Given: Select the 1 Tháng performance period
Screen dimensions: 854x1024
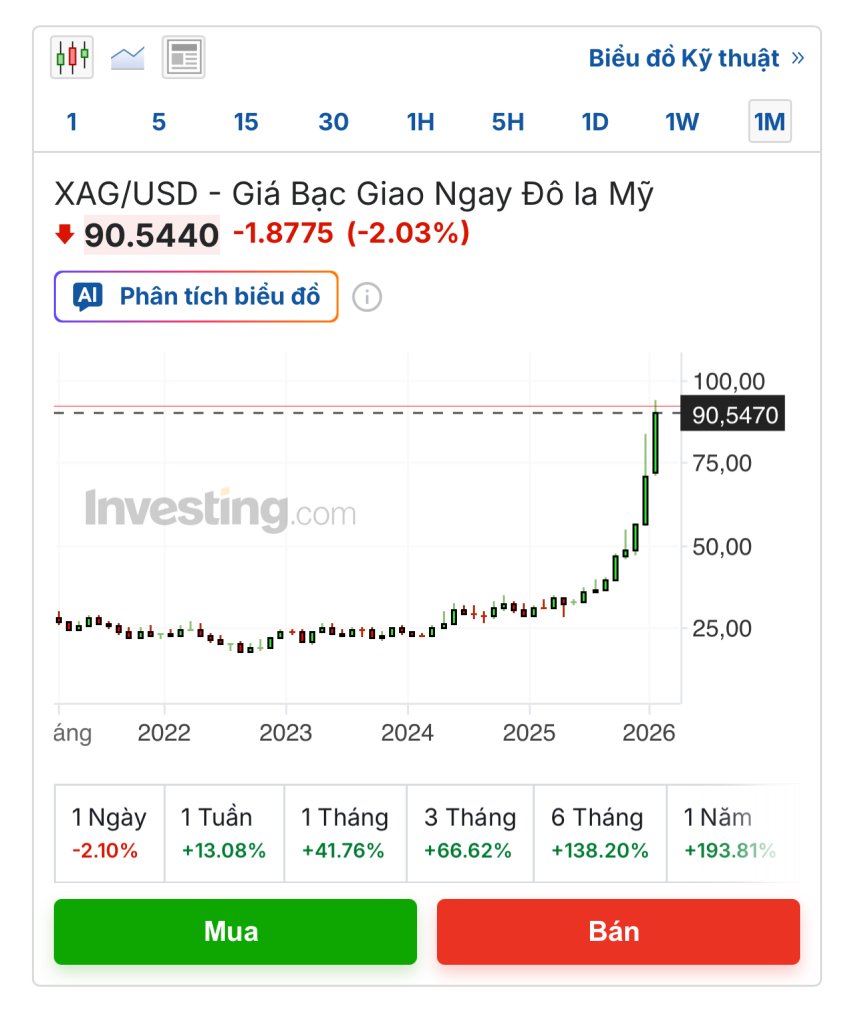Looking at the screenshot, I should coord(345,833).
